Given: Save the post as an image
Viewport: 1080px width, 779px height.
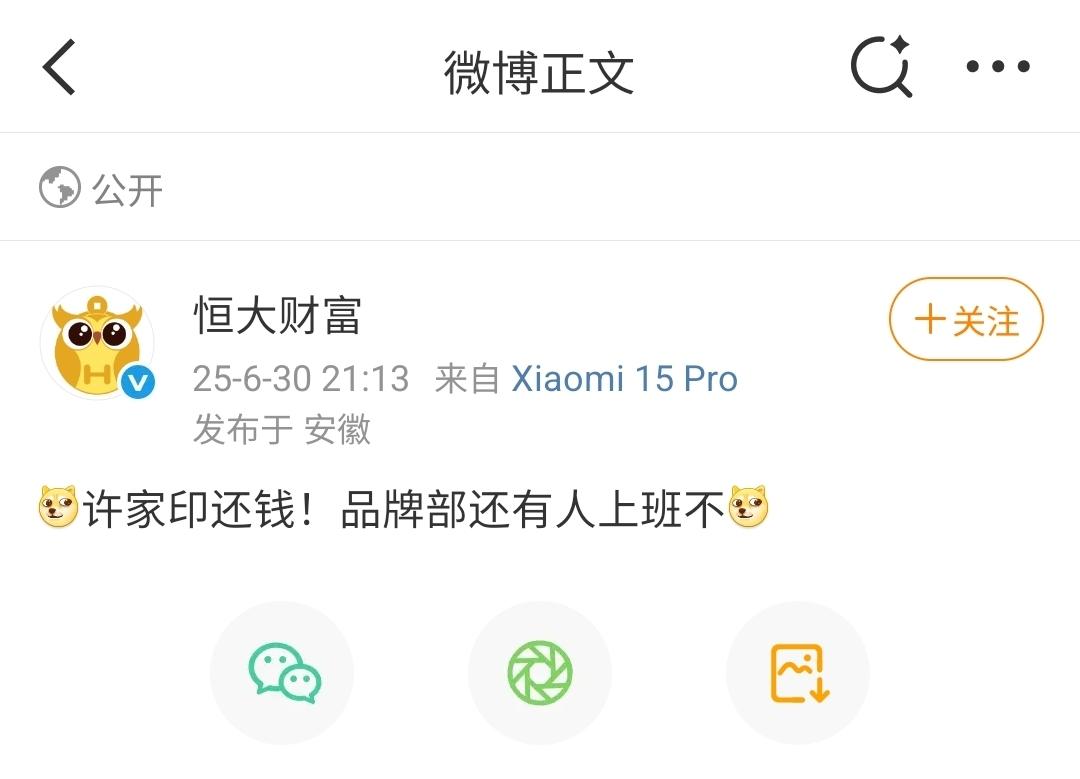Looking at the screenshot, I should click(x=798, y=672).
